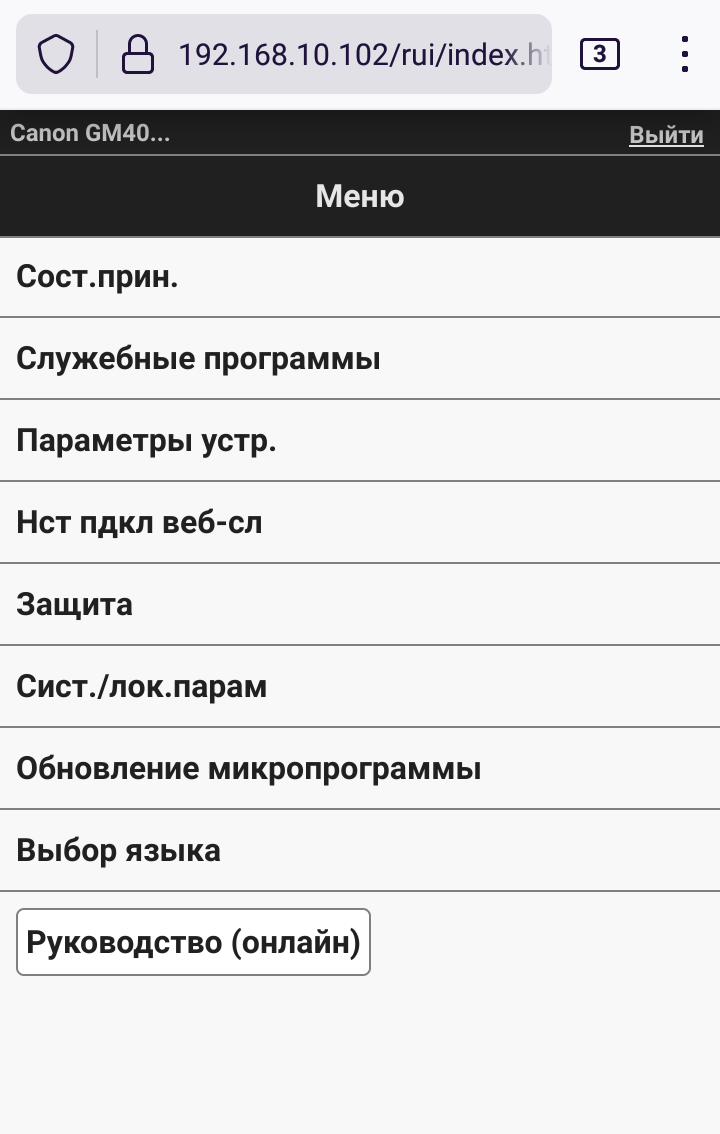Image resolution: width=720 pixels, height=1134 pixels.
Task: Open Нст пдкл веб-сл settings
Action: point(360,523)
